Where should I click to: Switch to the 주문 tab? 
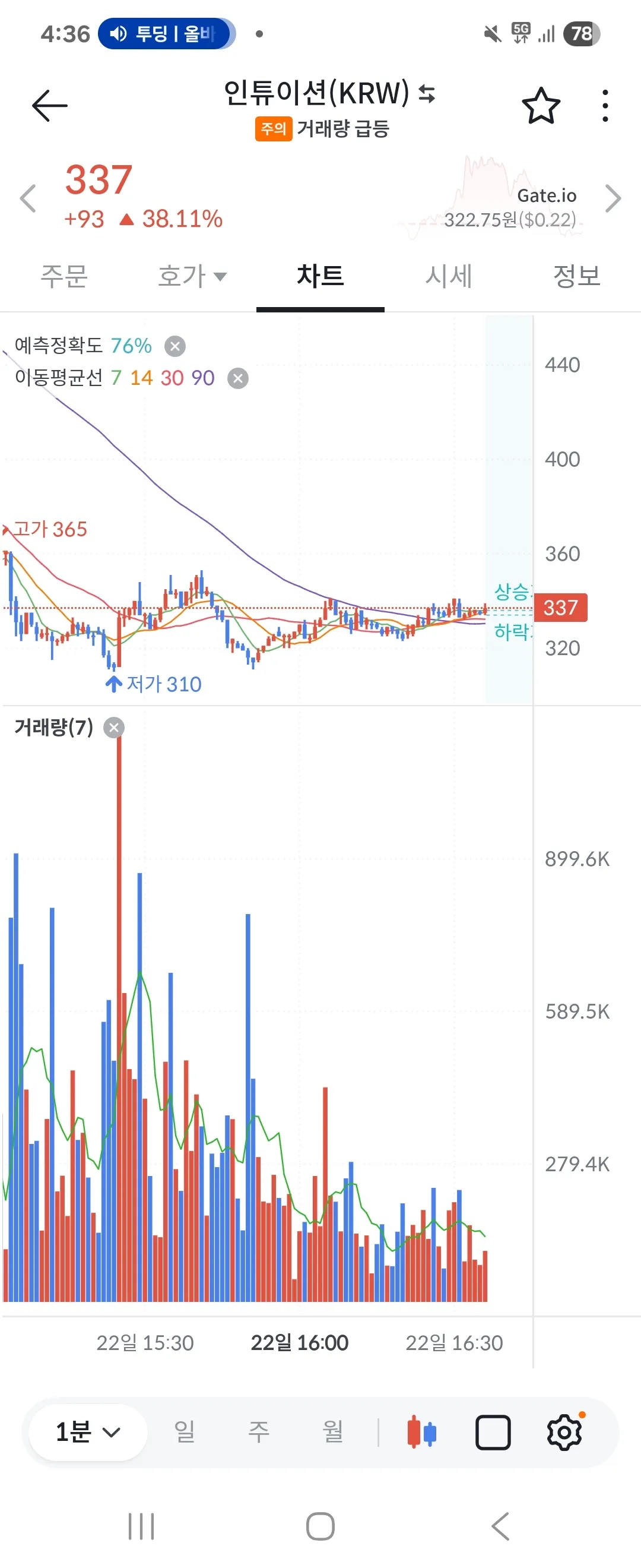64,276
